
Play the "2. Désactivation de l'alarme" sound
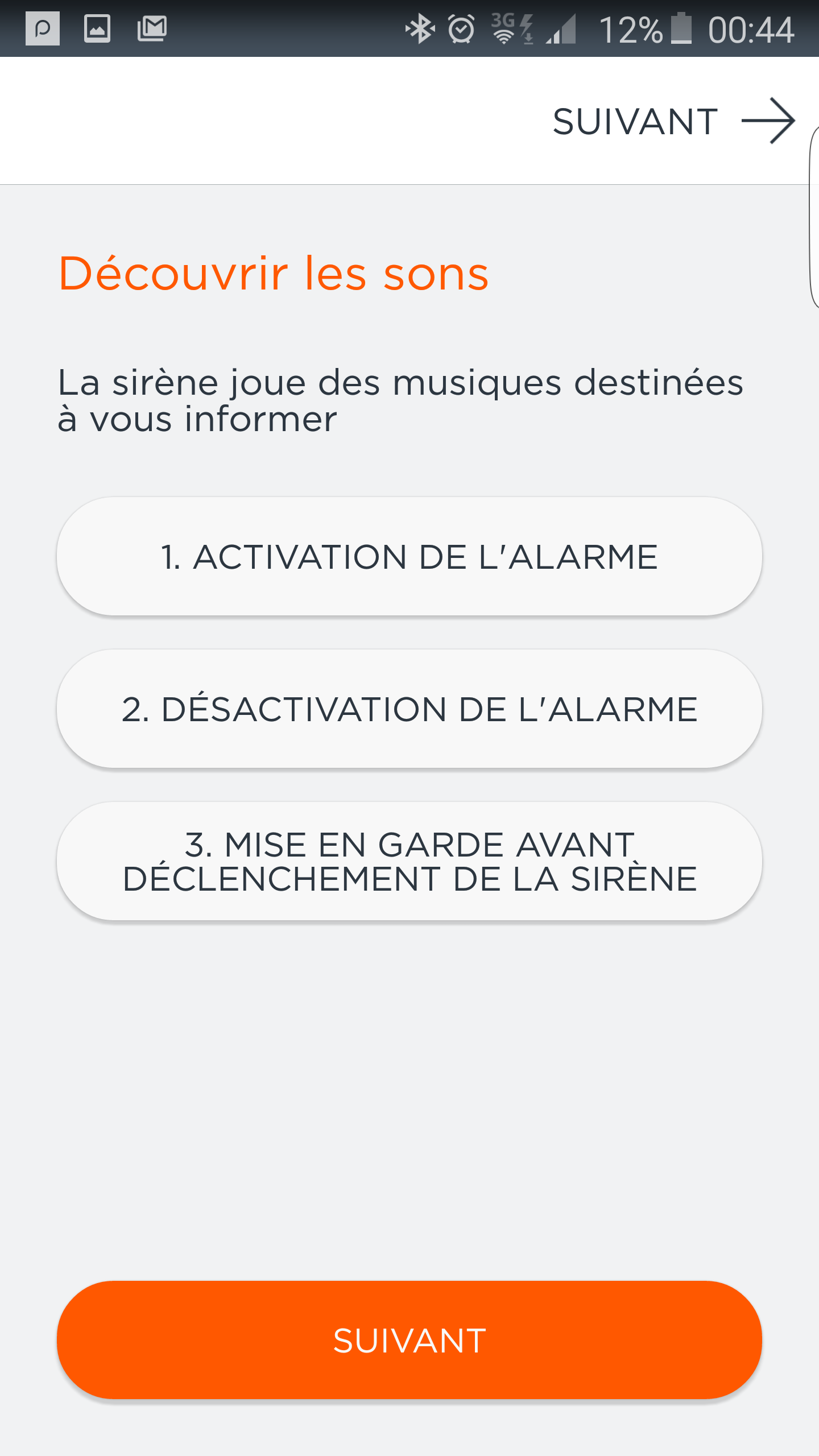point(409,709)
